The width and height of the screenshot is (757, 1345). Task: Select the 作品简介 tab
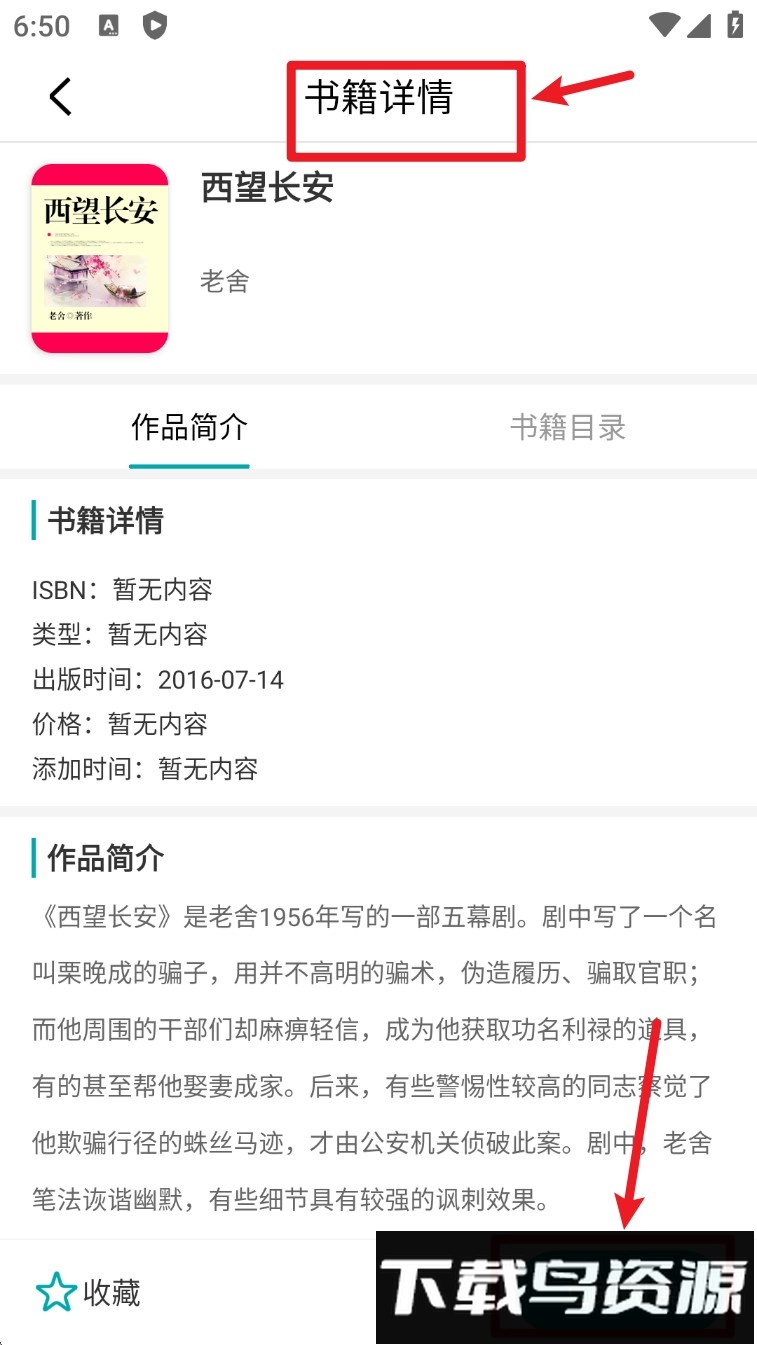[x=189, y=428]
